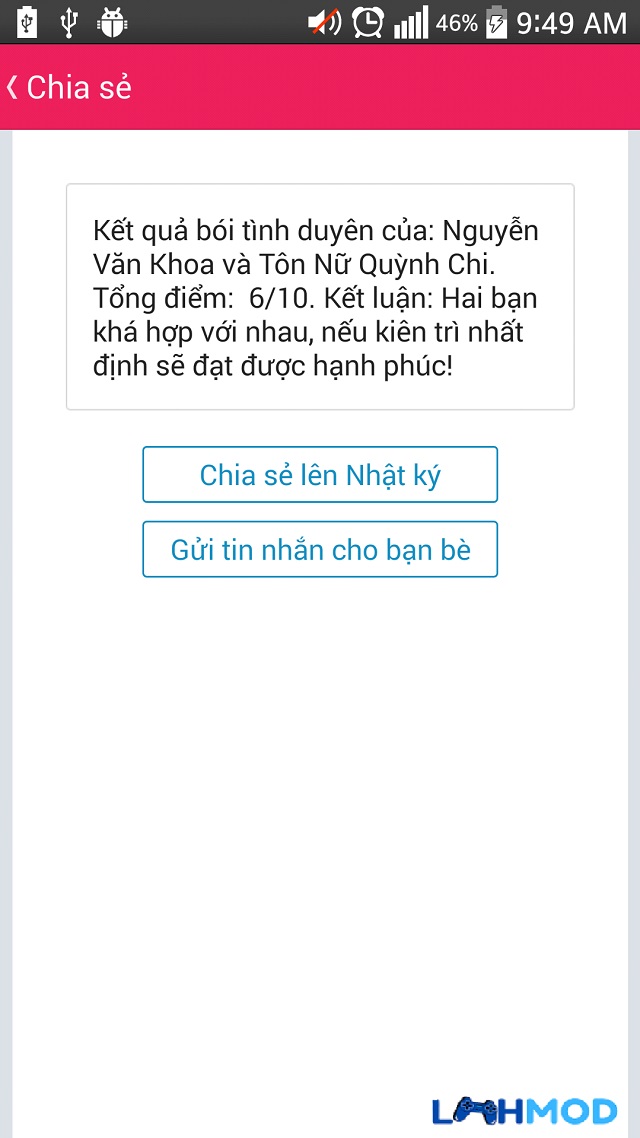Tap Chia sẻ lên Nhật ký button
This screenshot has height=1138, width=640.
pos(320,475)
